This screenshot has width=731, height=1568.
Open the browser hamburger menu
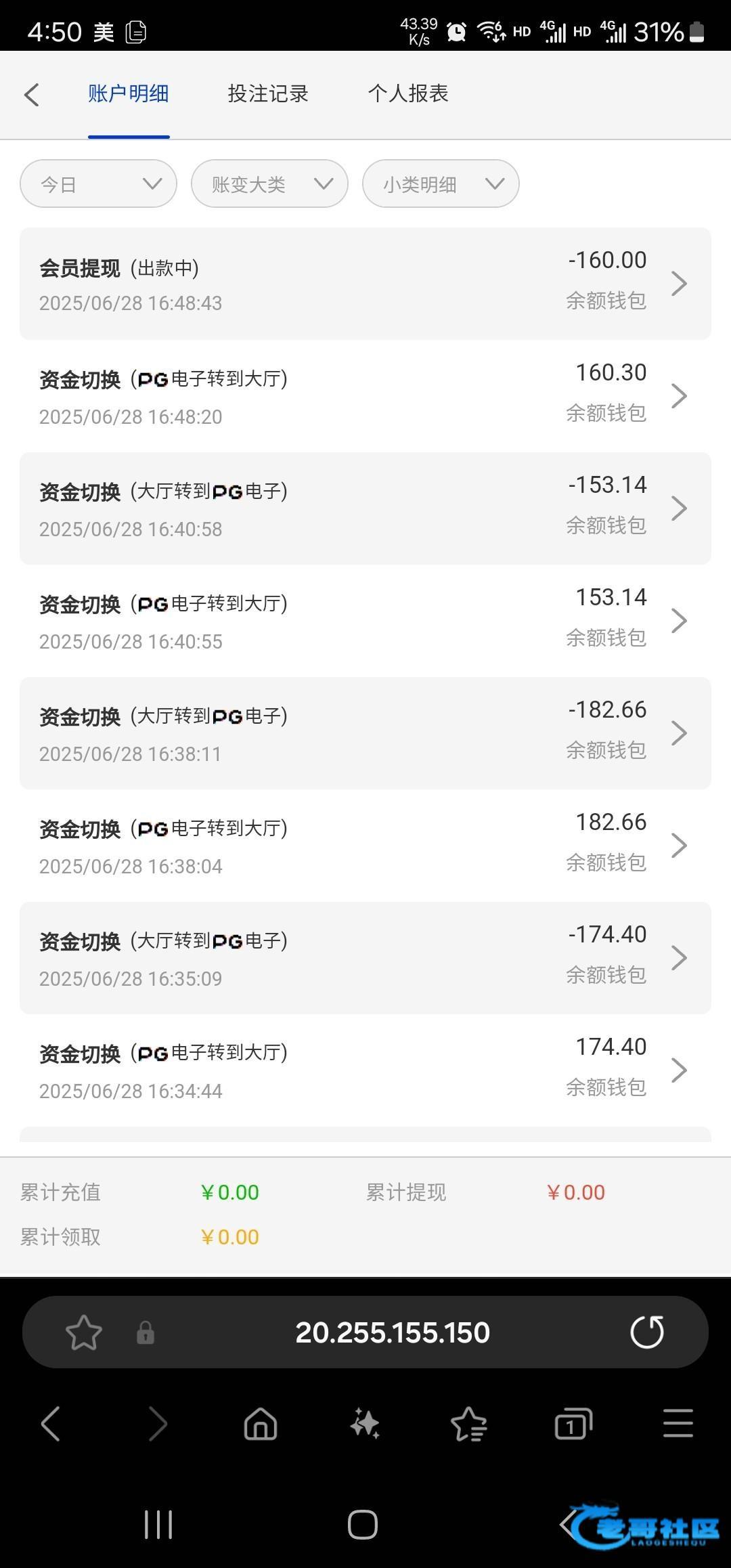pos(678,1423)
